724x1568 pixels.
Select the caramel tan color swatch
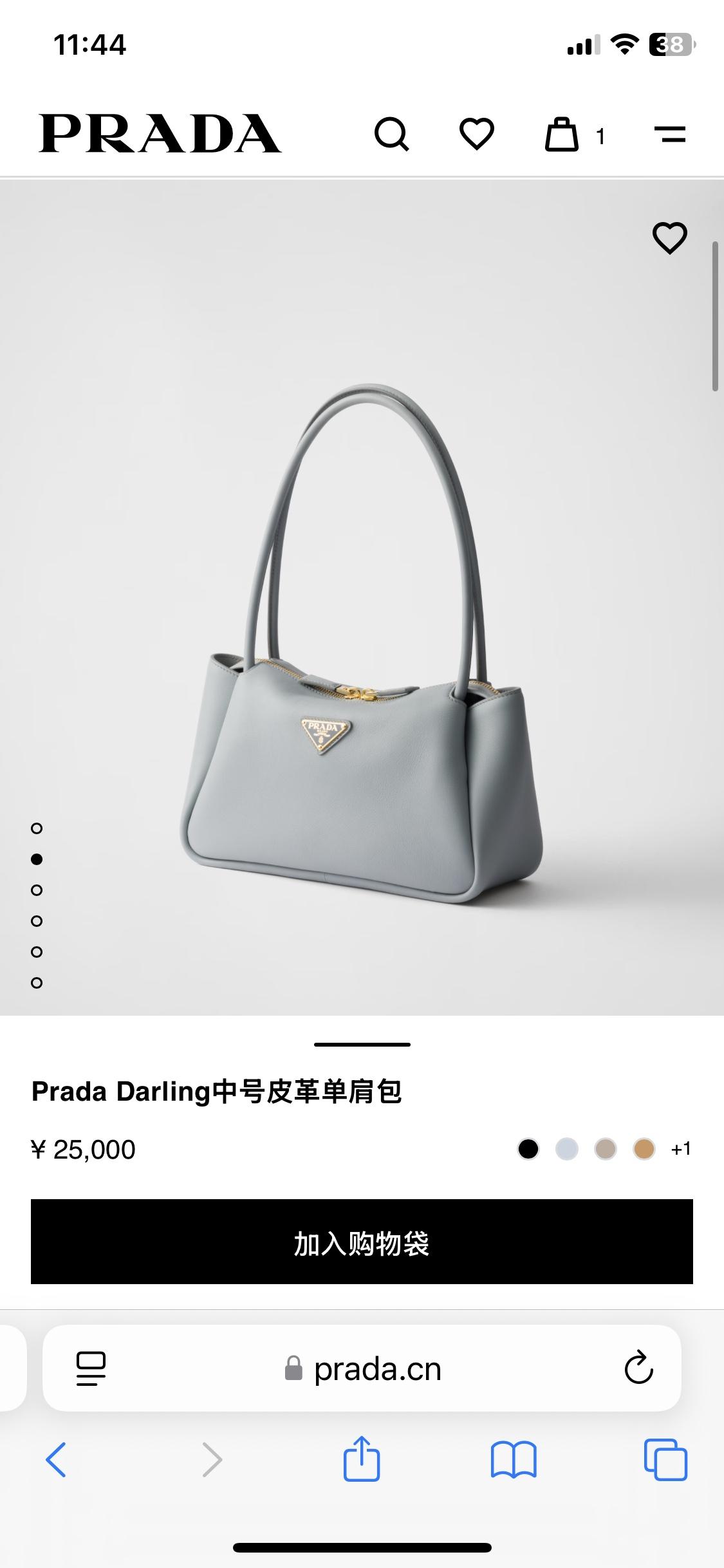[644, 1149]
